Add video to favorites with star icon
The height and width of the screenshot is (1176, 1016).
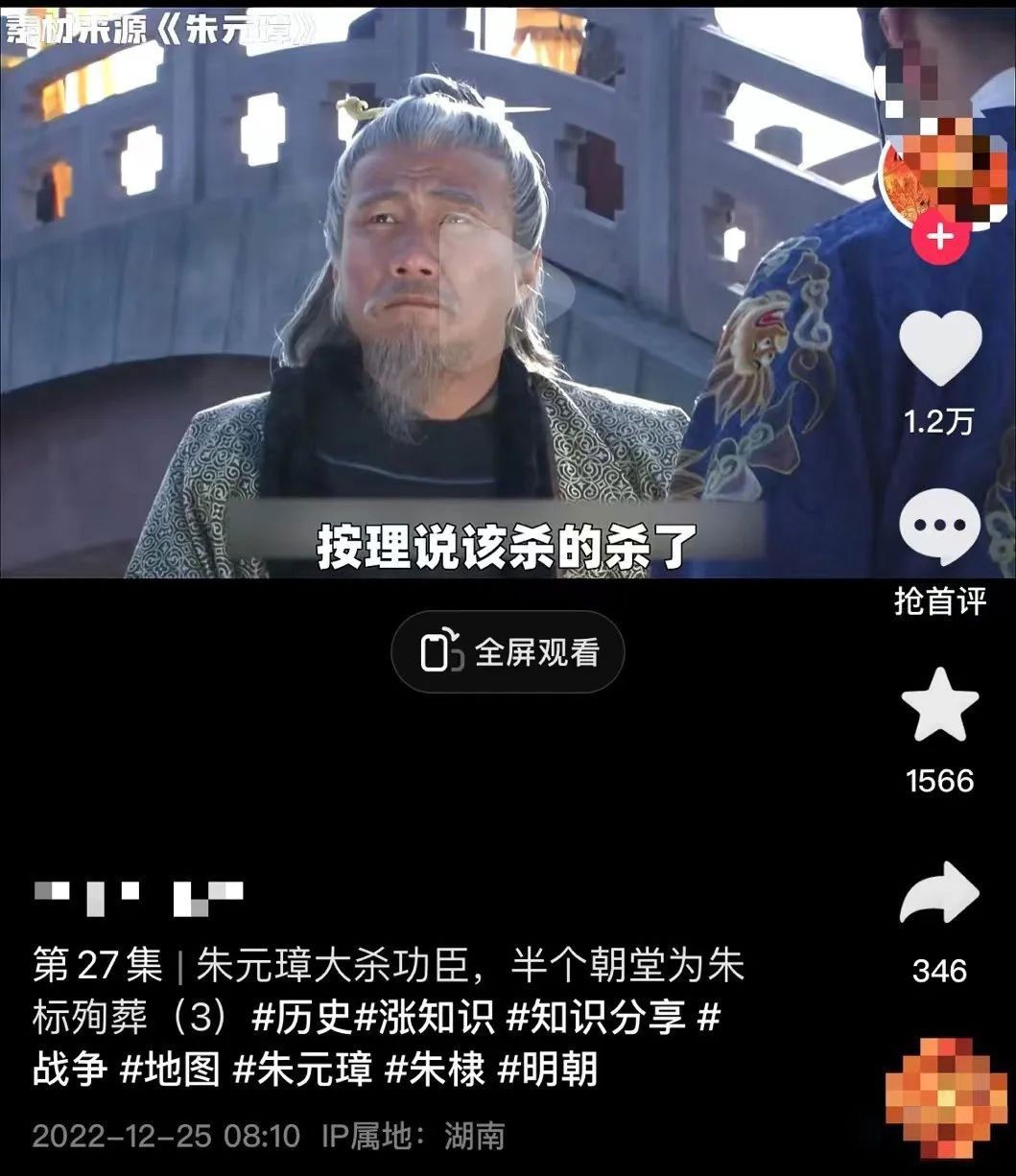tap(939, 706)
